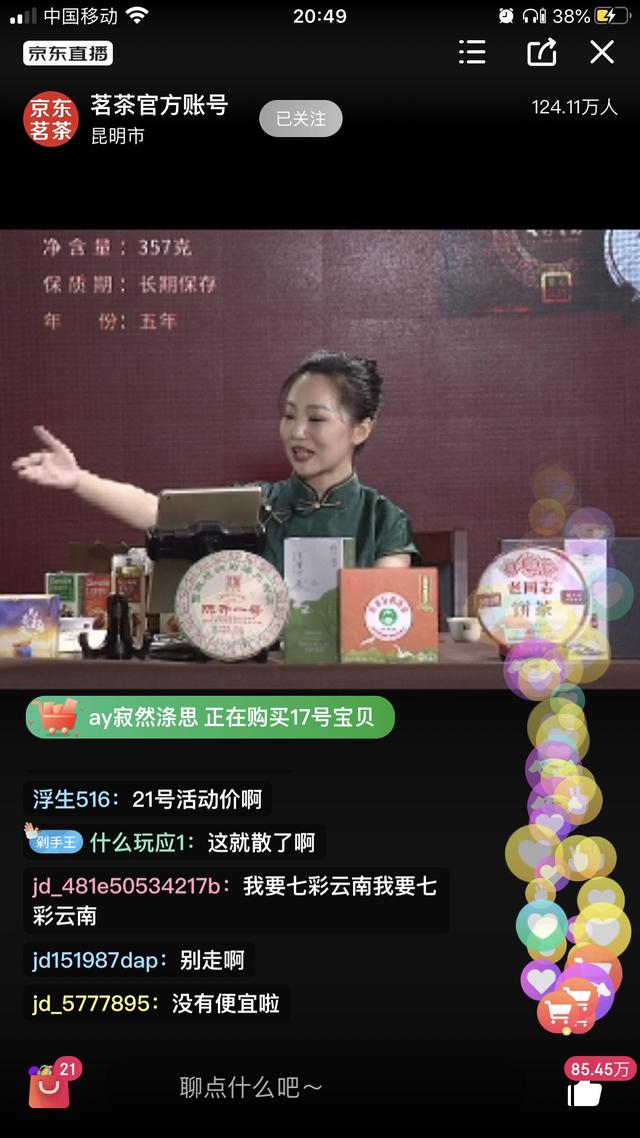The height and width of the screenshot is (1138, 640).
Task: Share this live stream
Action: point(541,52)
